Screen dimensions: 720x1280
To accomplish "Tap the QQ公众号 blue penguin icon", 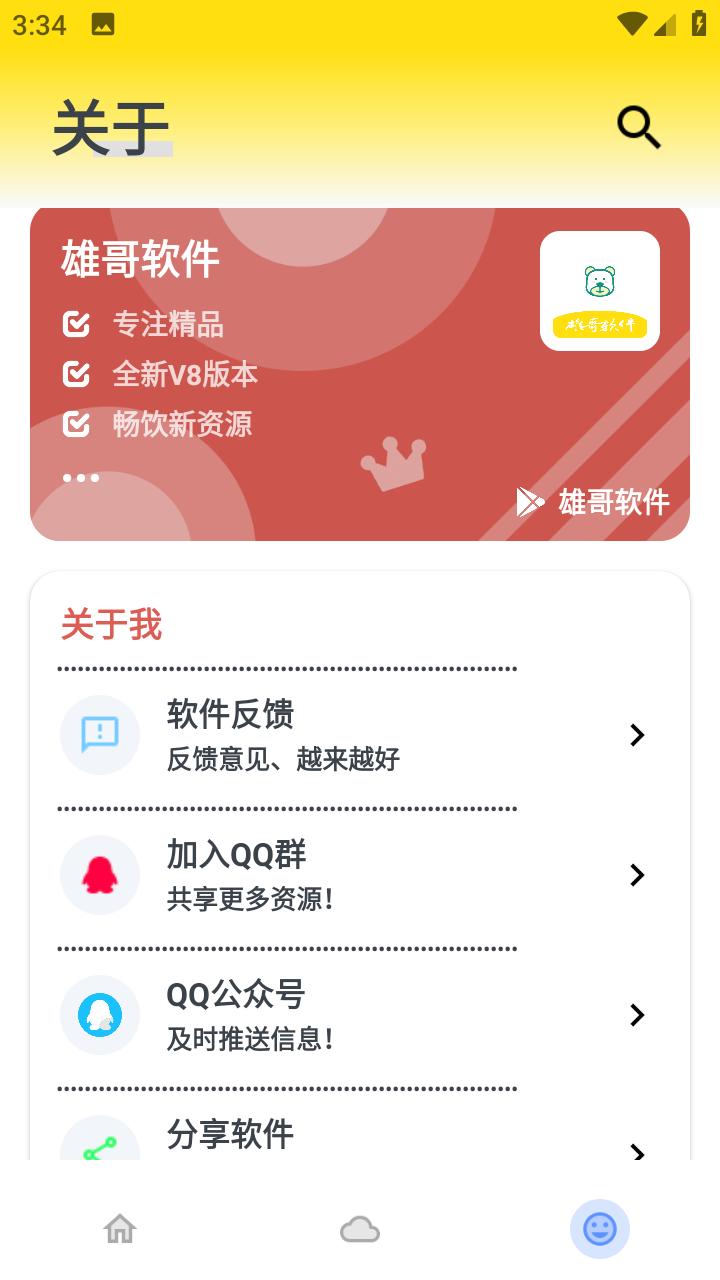I will (100, 1015).
